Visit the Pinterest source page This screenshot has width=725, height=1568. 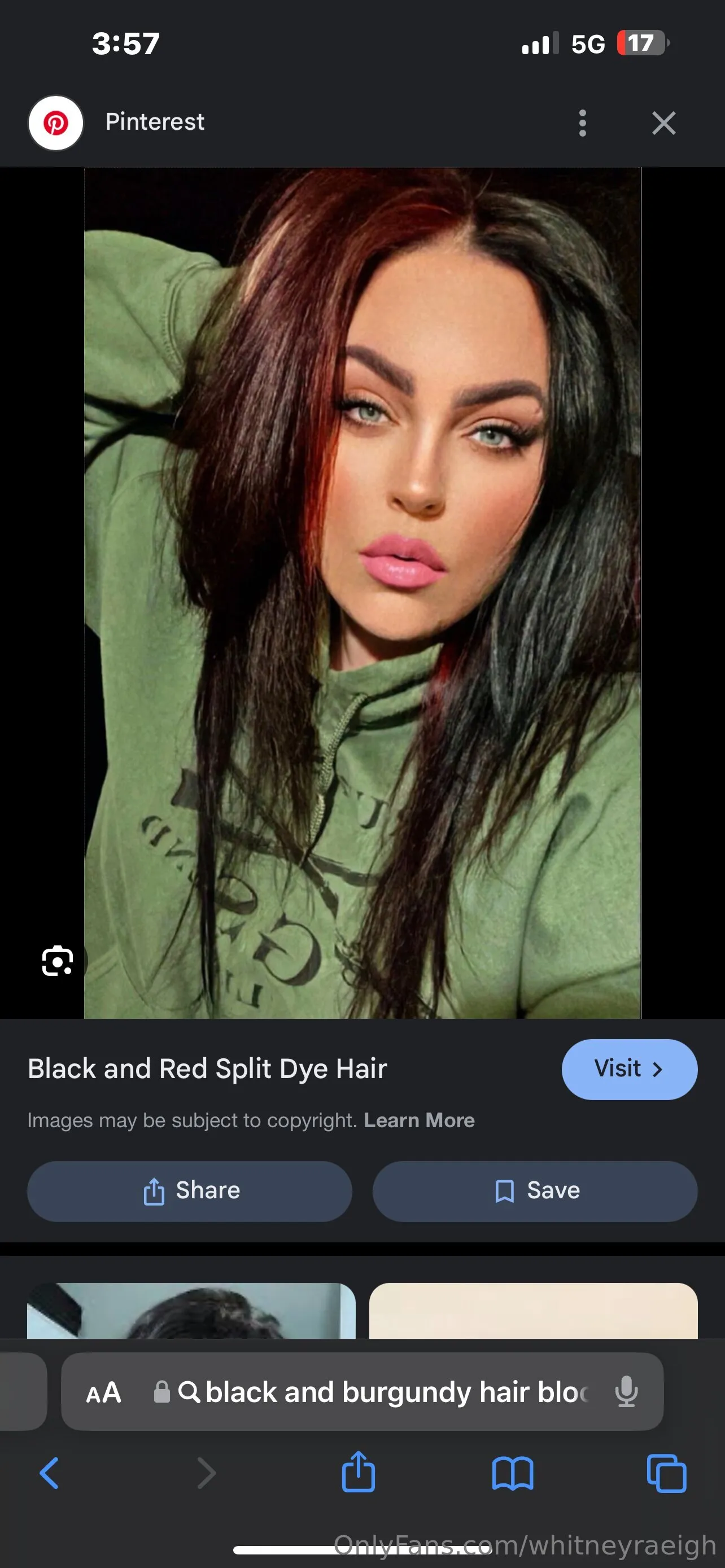point(629,1069)
